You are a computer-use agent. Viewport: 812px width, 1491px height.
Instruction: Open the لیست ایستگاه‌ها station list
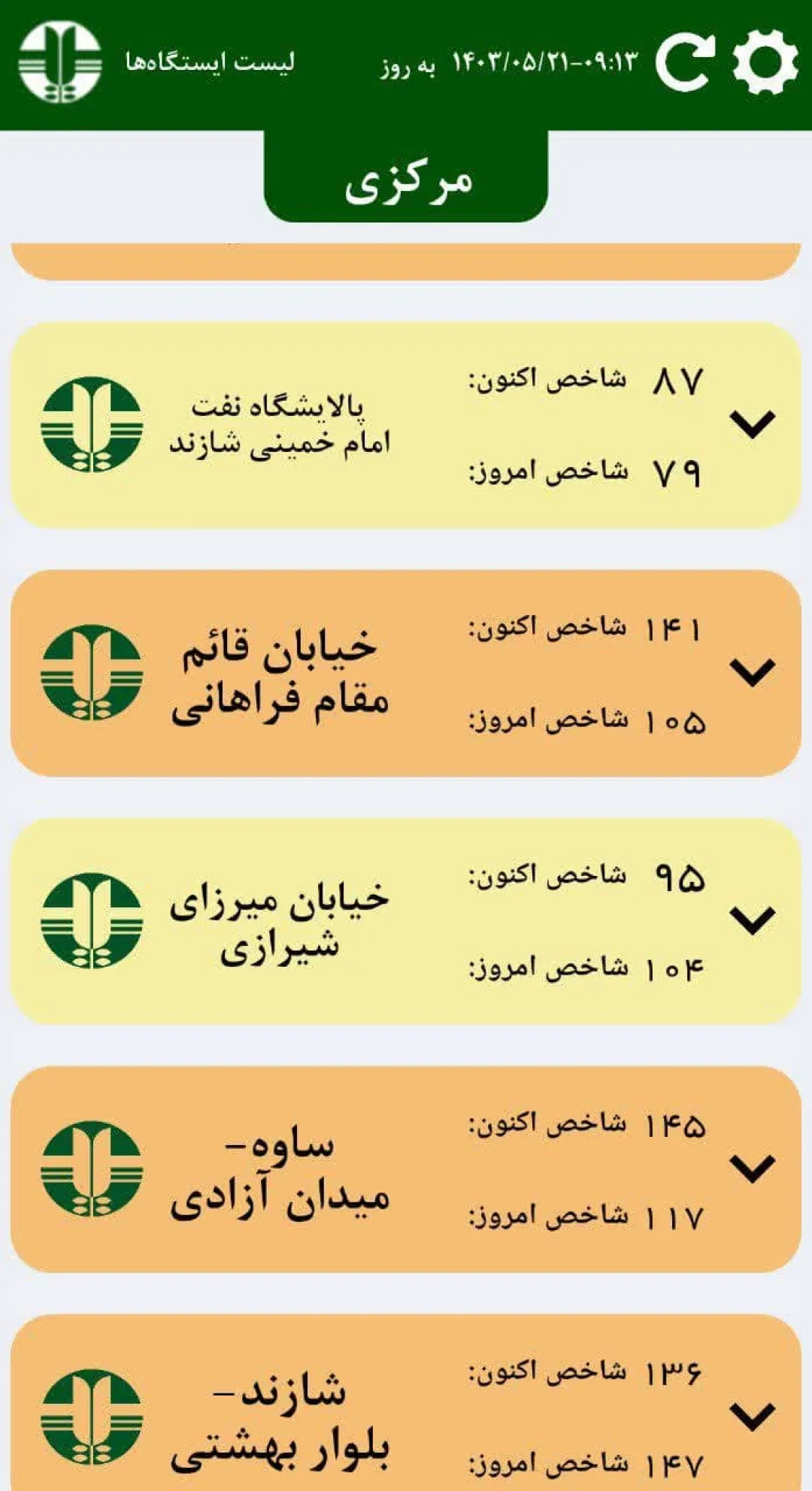(x=210, y=62)
